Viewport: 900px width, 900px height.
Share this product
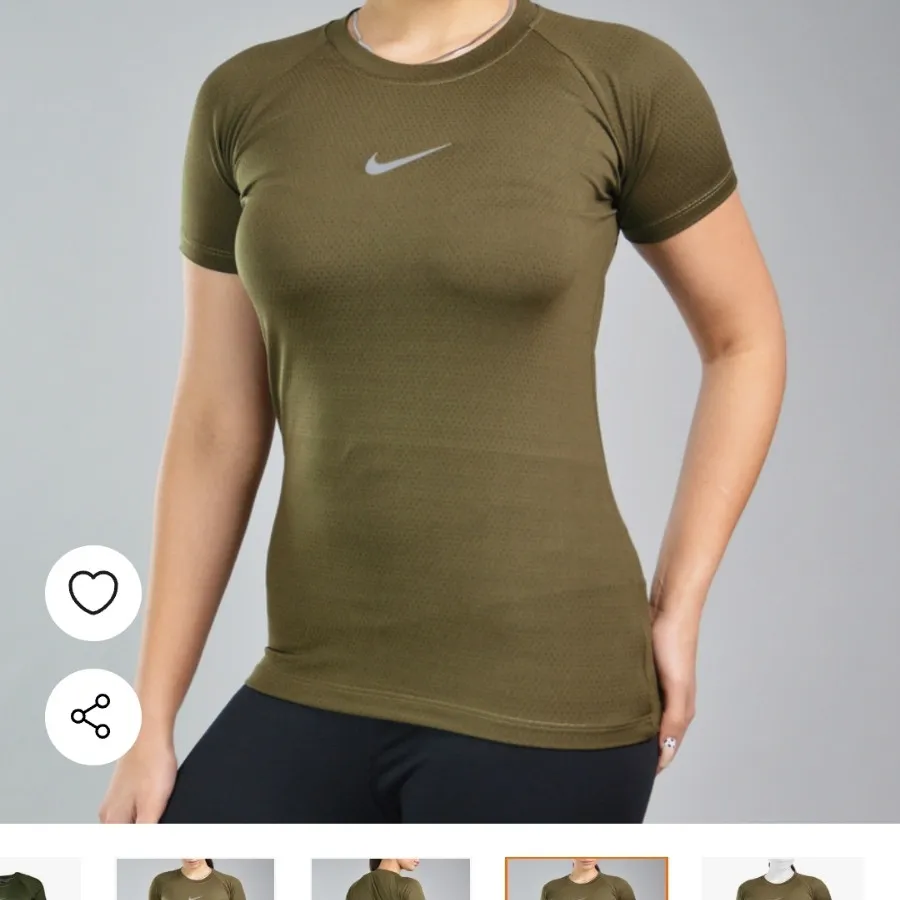pos(93,717)
